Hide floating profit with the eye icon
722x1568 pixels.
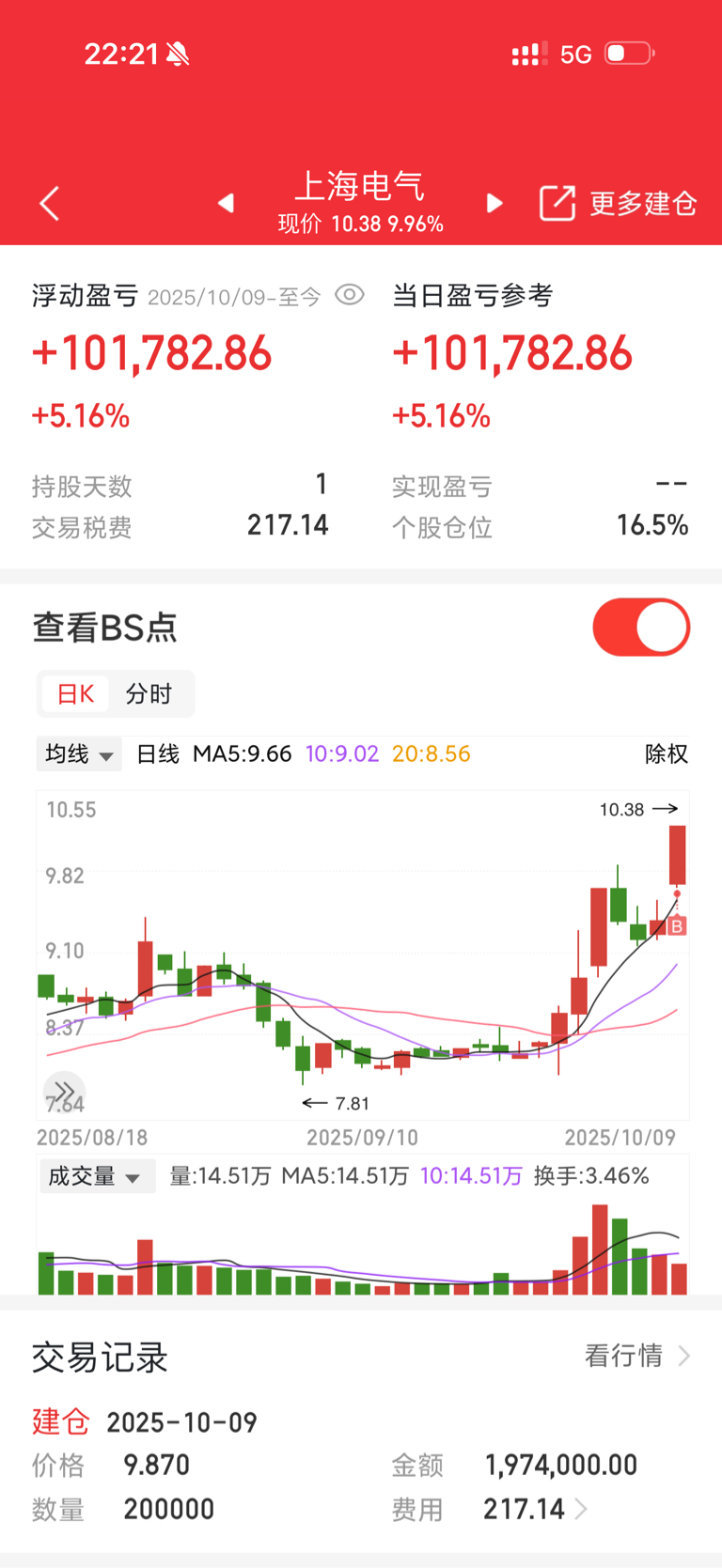click(350, 295)
